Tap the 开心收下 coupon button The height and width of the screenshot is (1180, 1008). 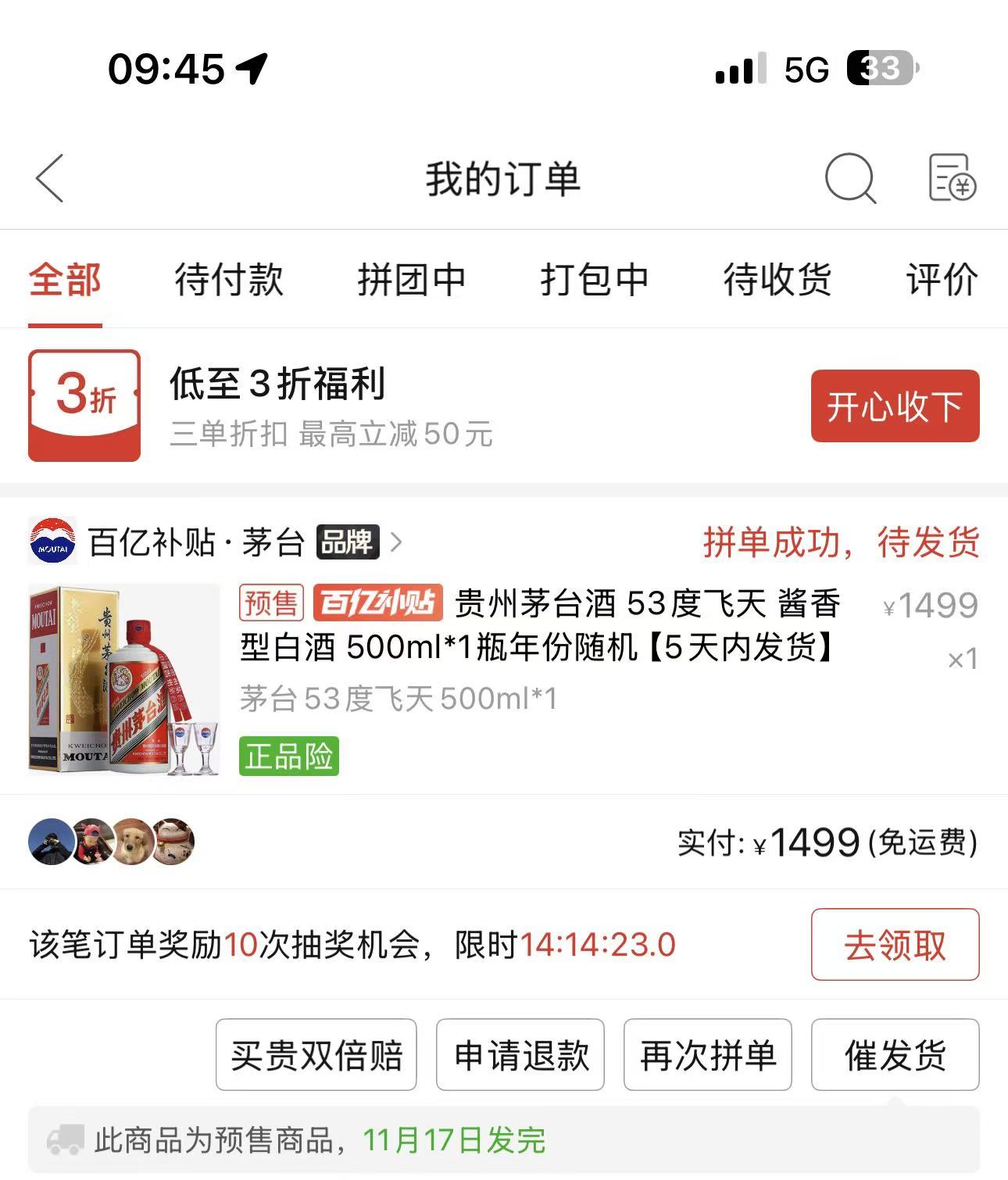coord(895,406)
